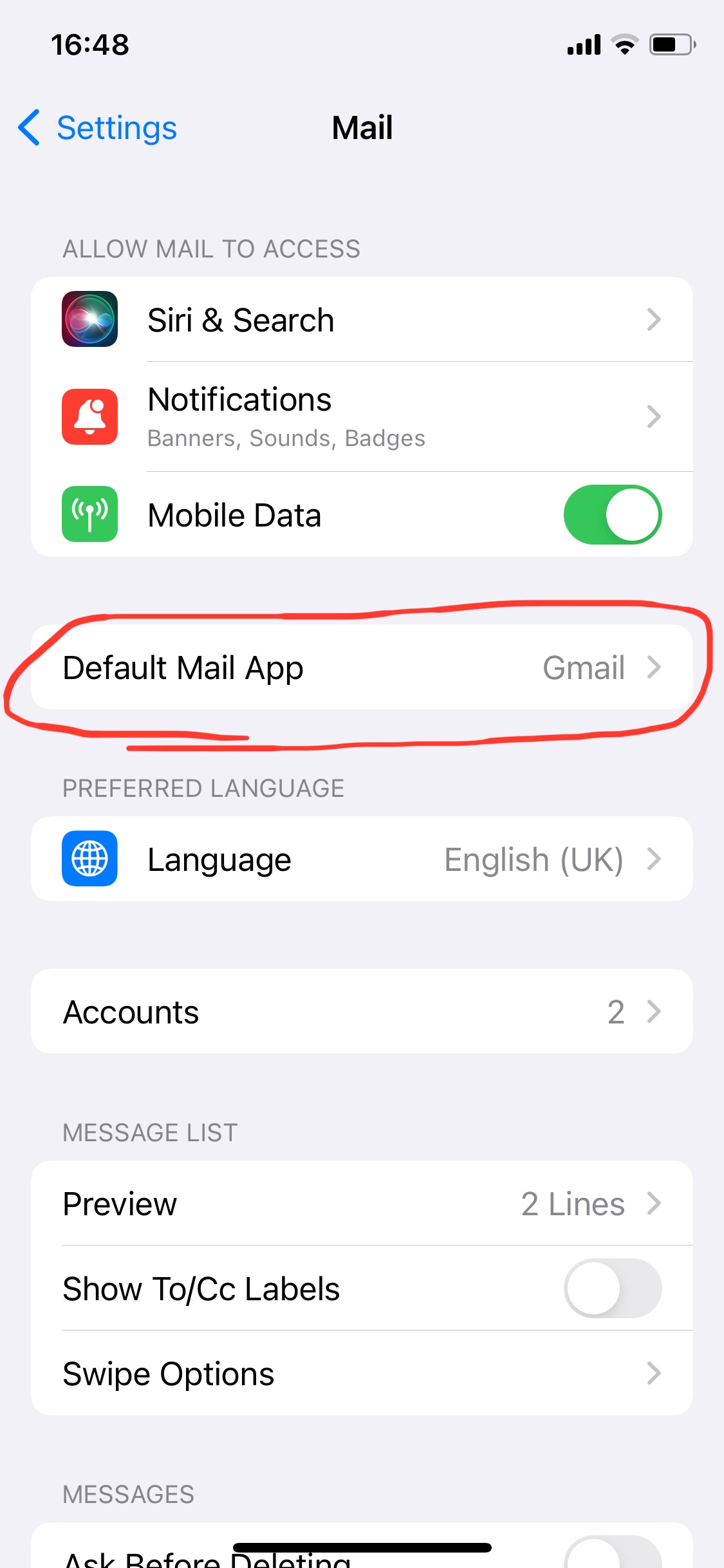Change the preferred Language
The image size is (724, 1568).
point(362,859)
